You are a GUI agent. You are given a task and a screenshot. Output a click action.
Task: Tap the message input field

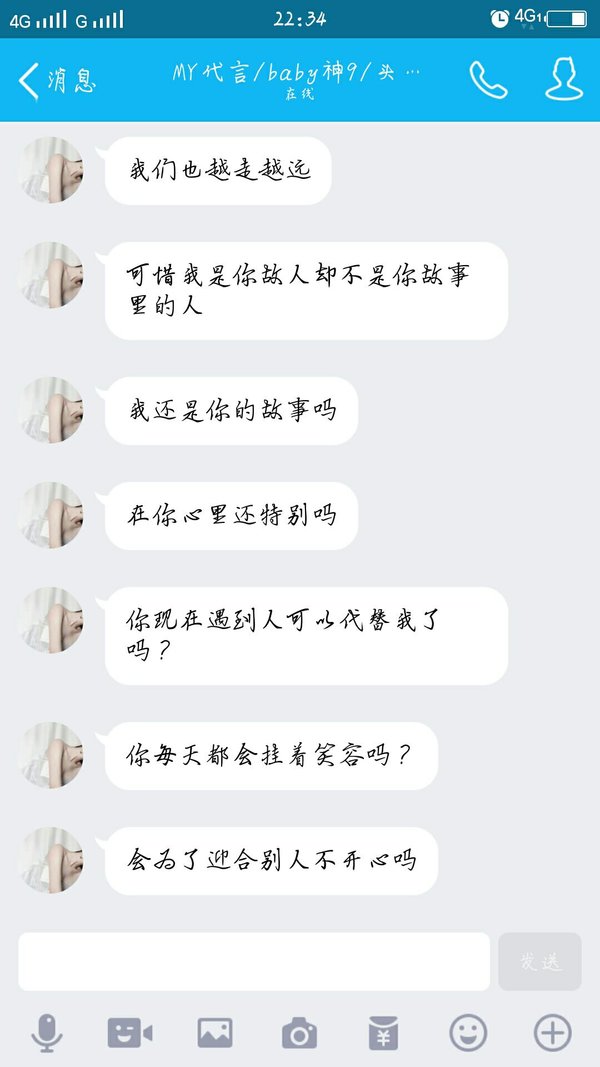tap(254, 962)
